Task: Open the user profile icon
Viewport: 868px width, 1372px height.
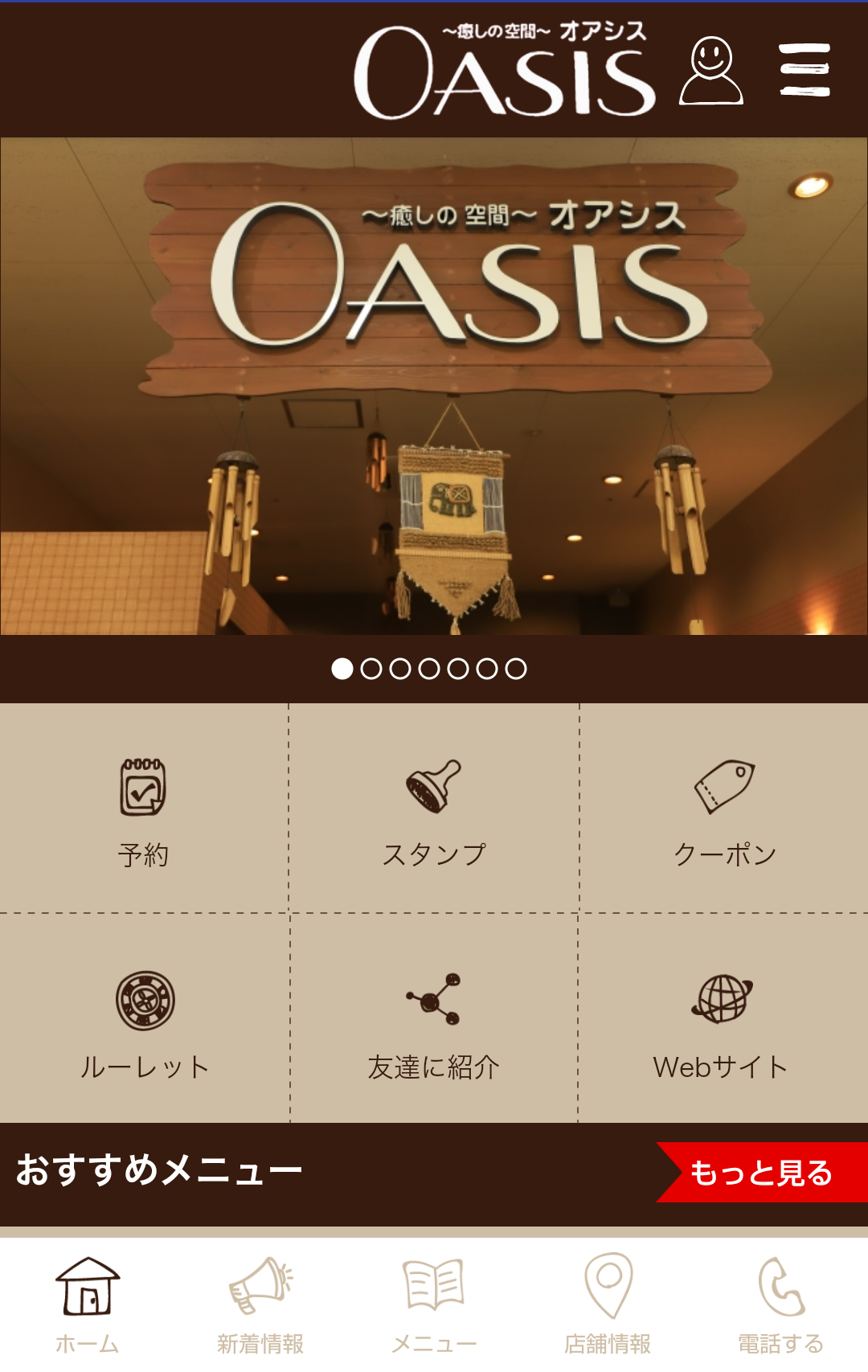Action: 711,71
